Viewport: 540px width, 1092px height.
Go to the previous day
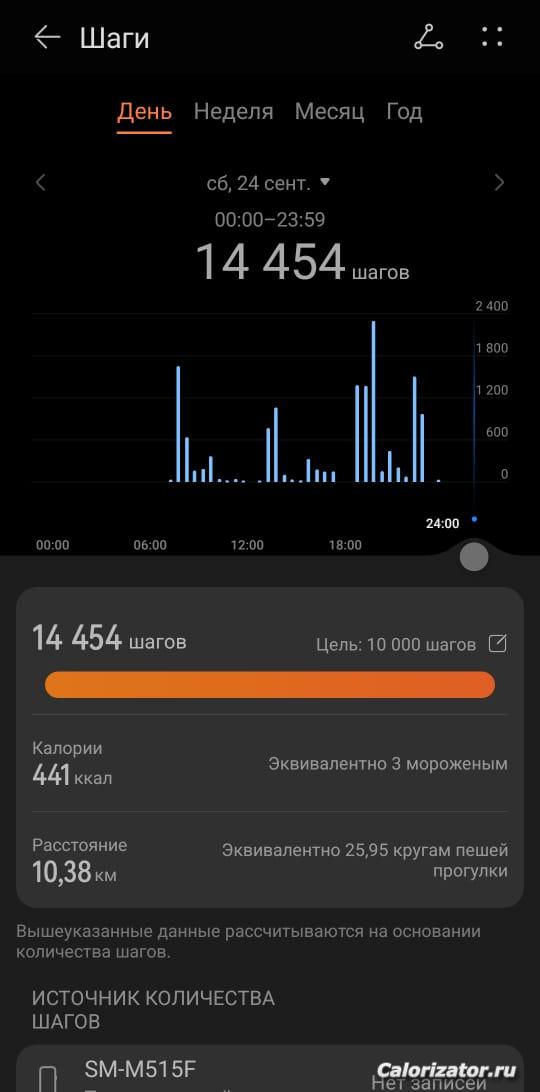40,183
